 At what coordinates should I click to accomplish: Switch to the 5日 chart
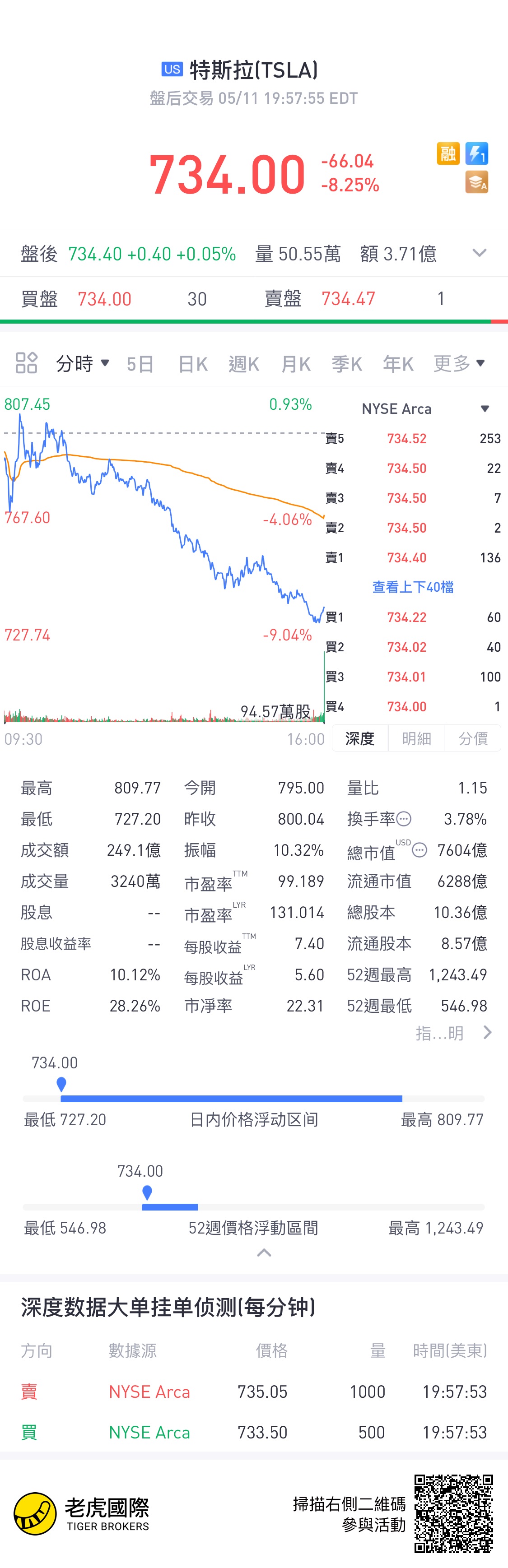(x=140, y=364)
